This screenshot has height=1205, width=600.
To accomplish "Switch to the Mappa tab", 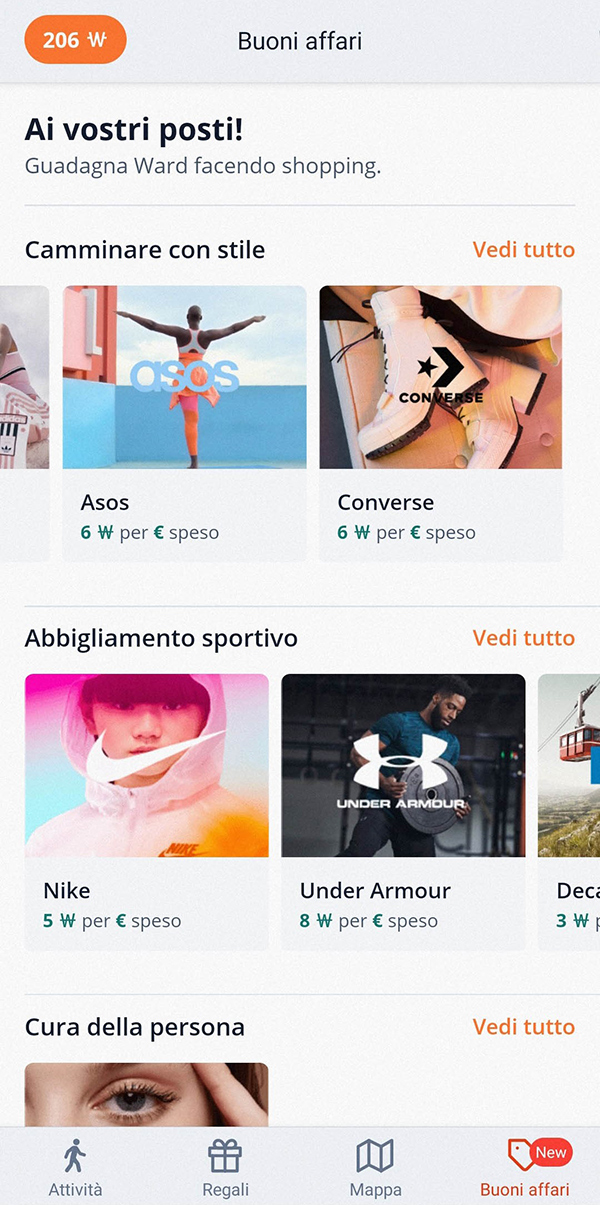I will click(x=375, y=1167).
